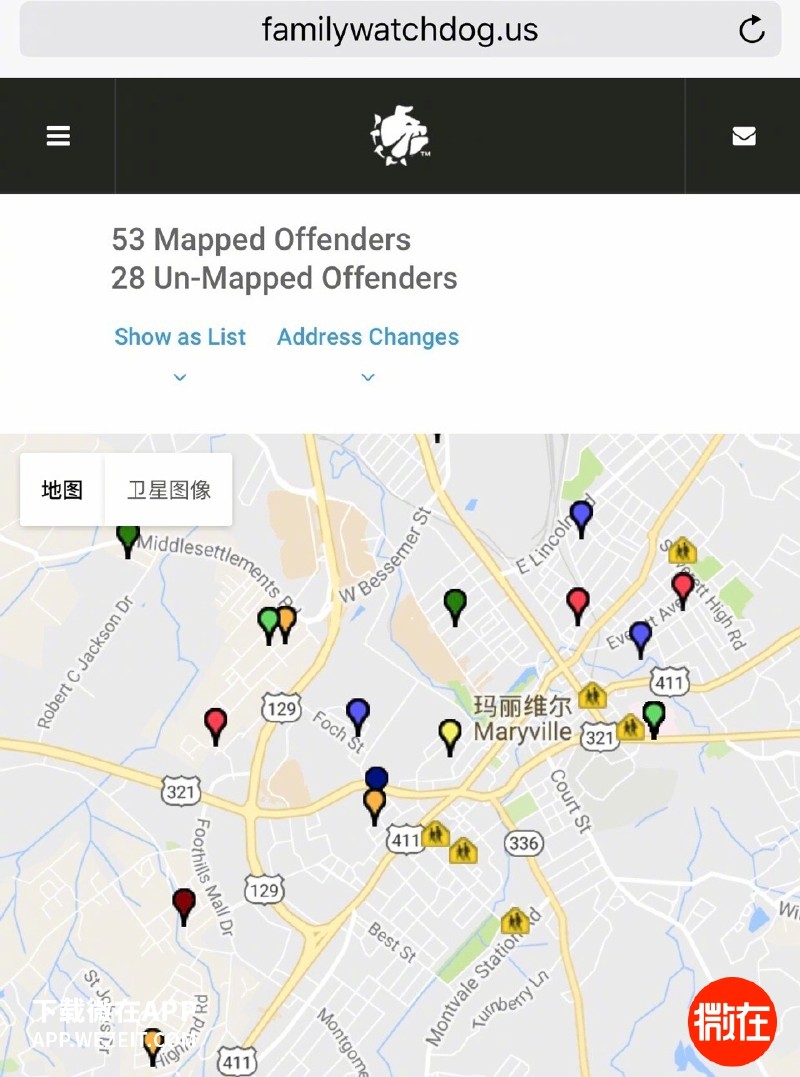
Task: Expand Show as List
Action: click(x=180, y=338)
